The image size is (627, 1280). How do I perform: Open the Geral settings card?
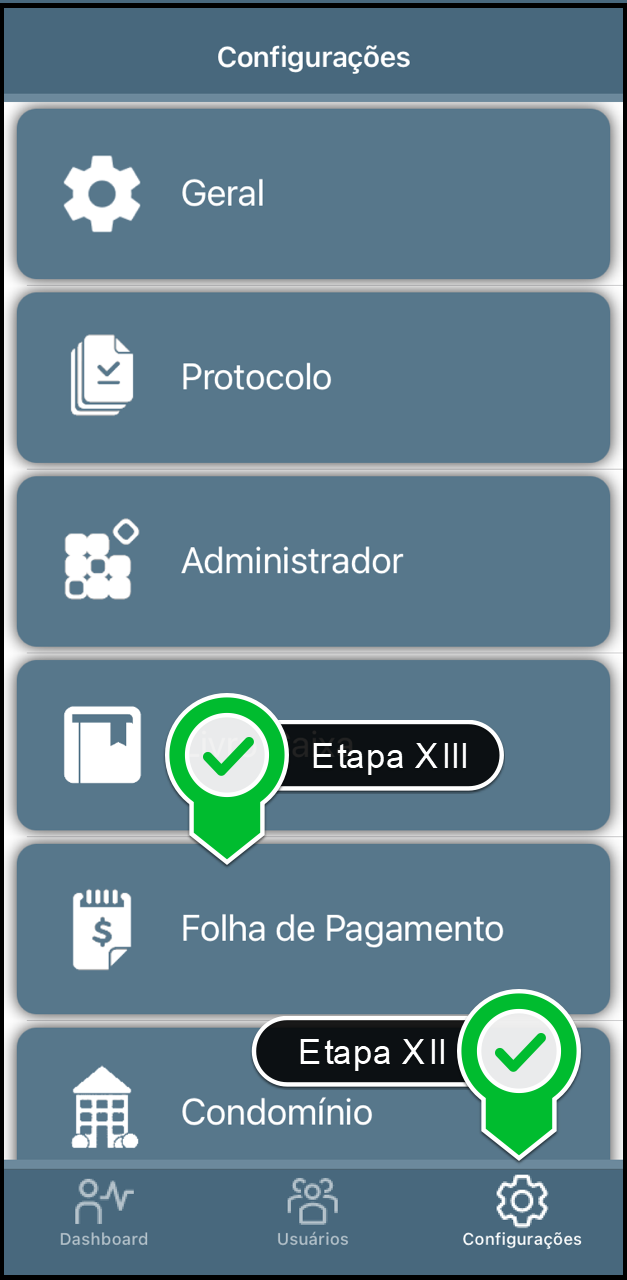[x=313, y=193]
